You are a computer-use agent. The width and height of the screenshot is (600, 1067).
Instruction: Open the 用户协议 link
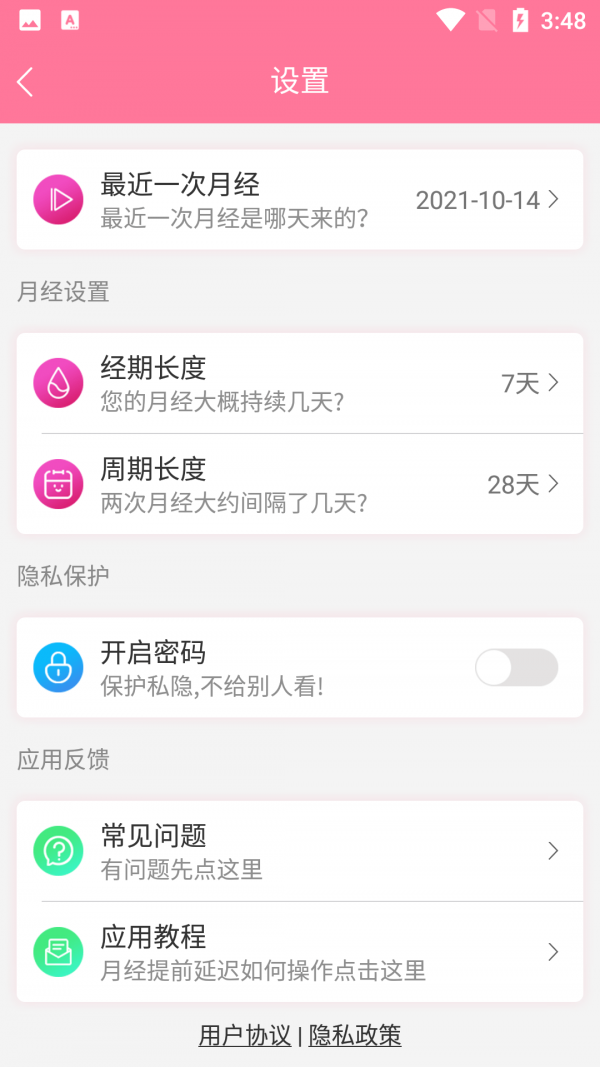245,1036
